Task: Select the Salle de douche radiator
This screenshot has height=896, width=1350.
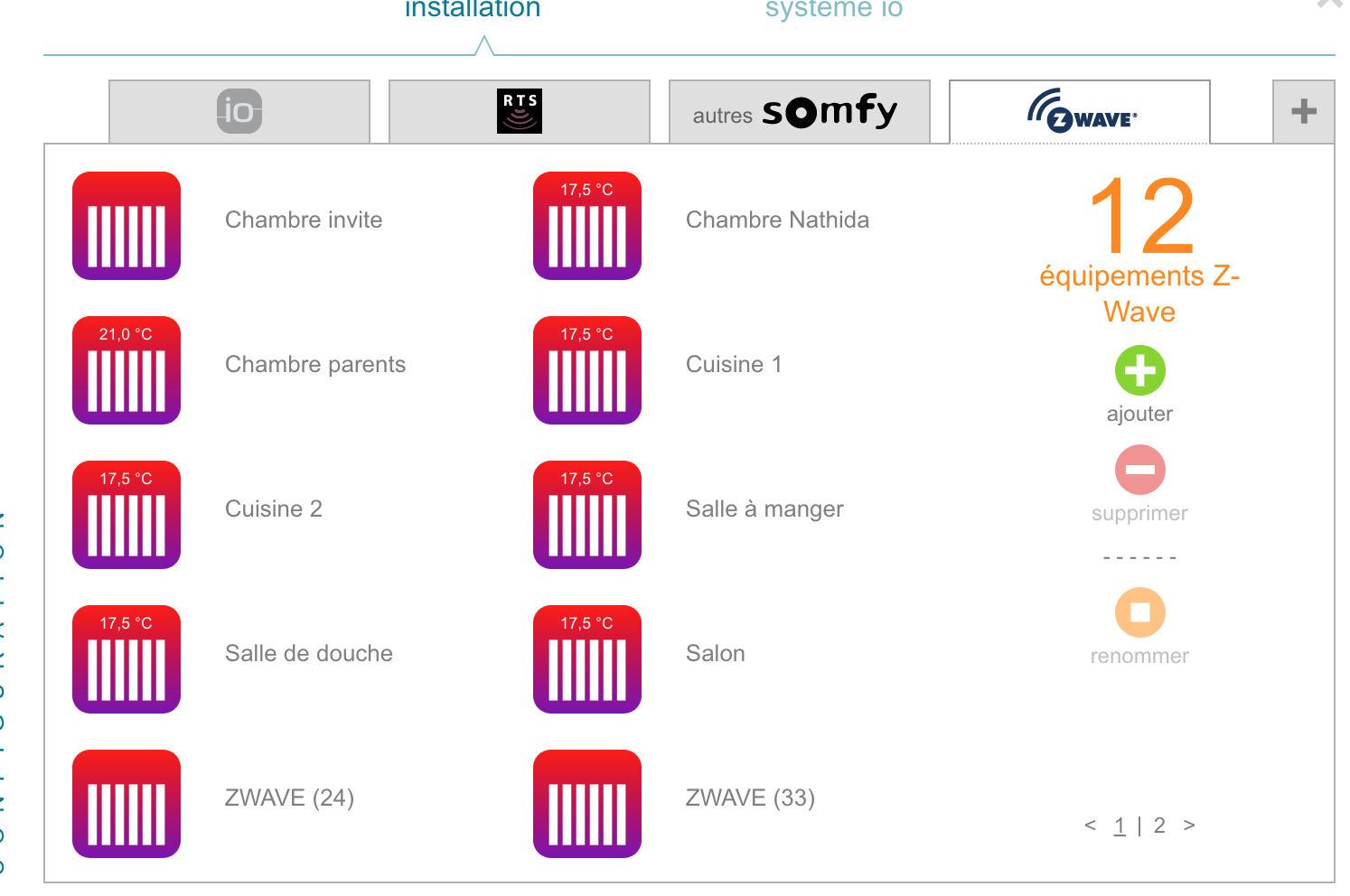Action: point(127,659)
